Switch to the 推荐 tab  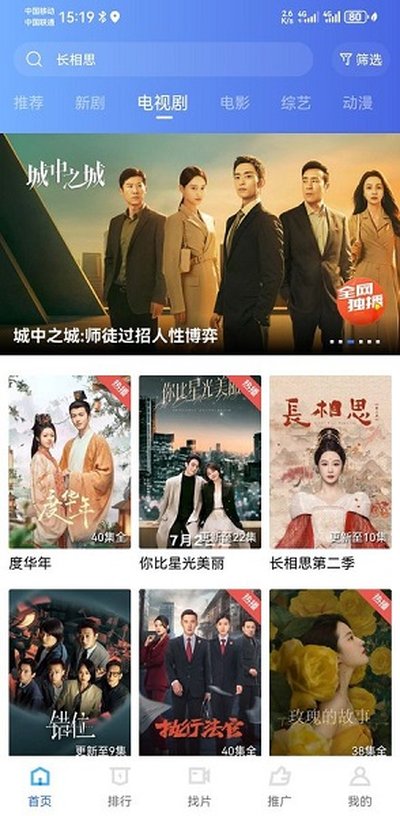tap(29, 103)
